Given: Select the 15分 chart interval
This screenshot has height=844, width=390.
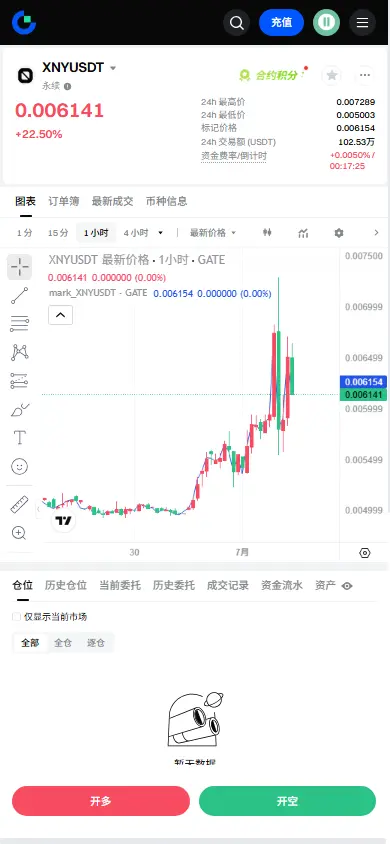Looking at the screenshot, I should click(58, 233).
